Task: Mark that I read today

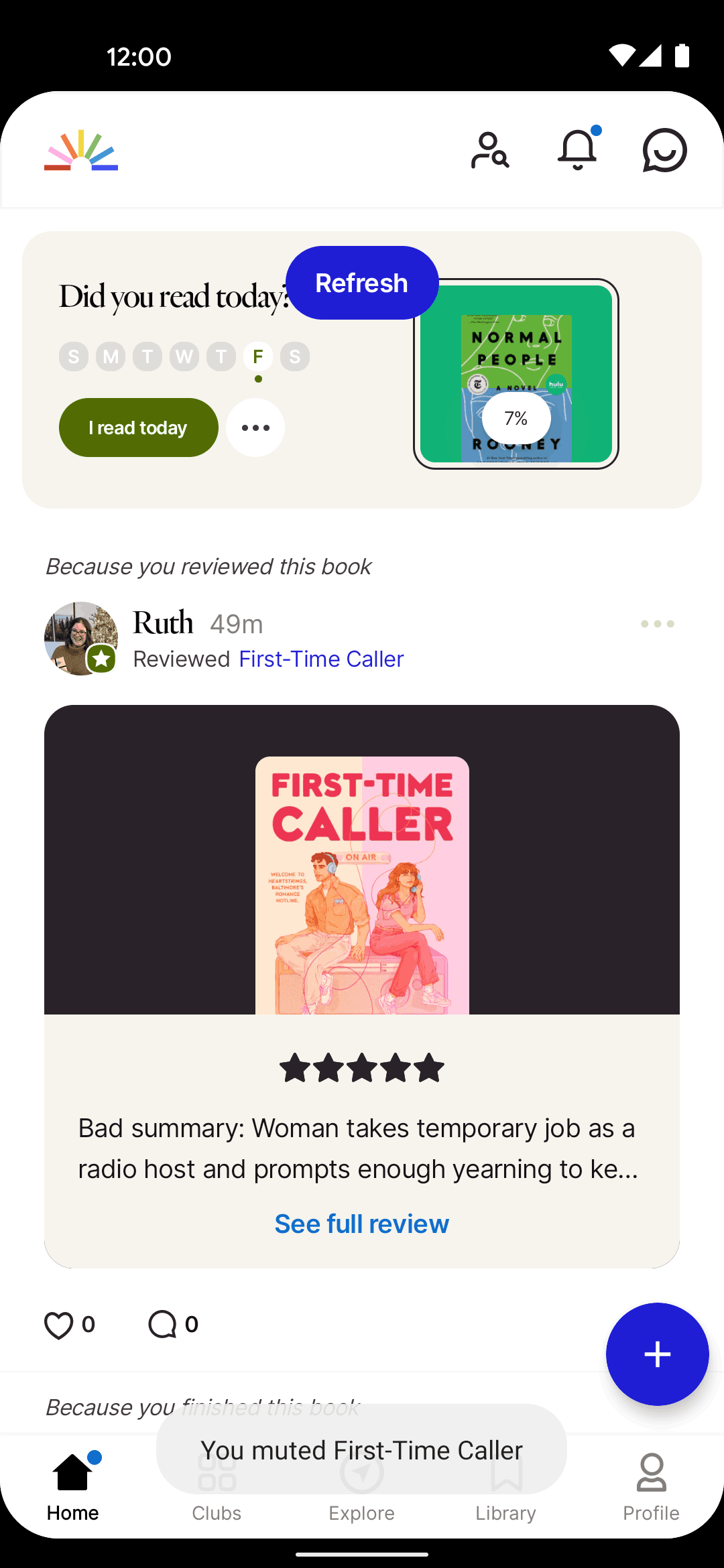Action: 139,428
